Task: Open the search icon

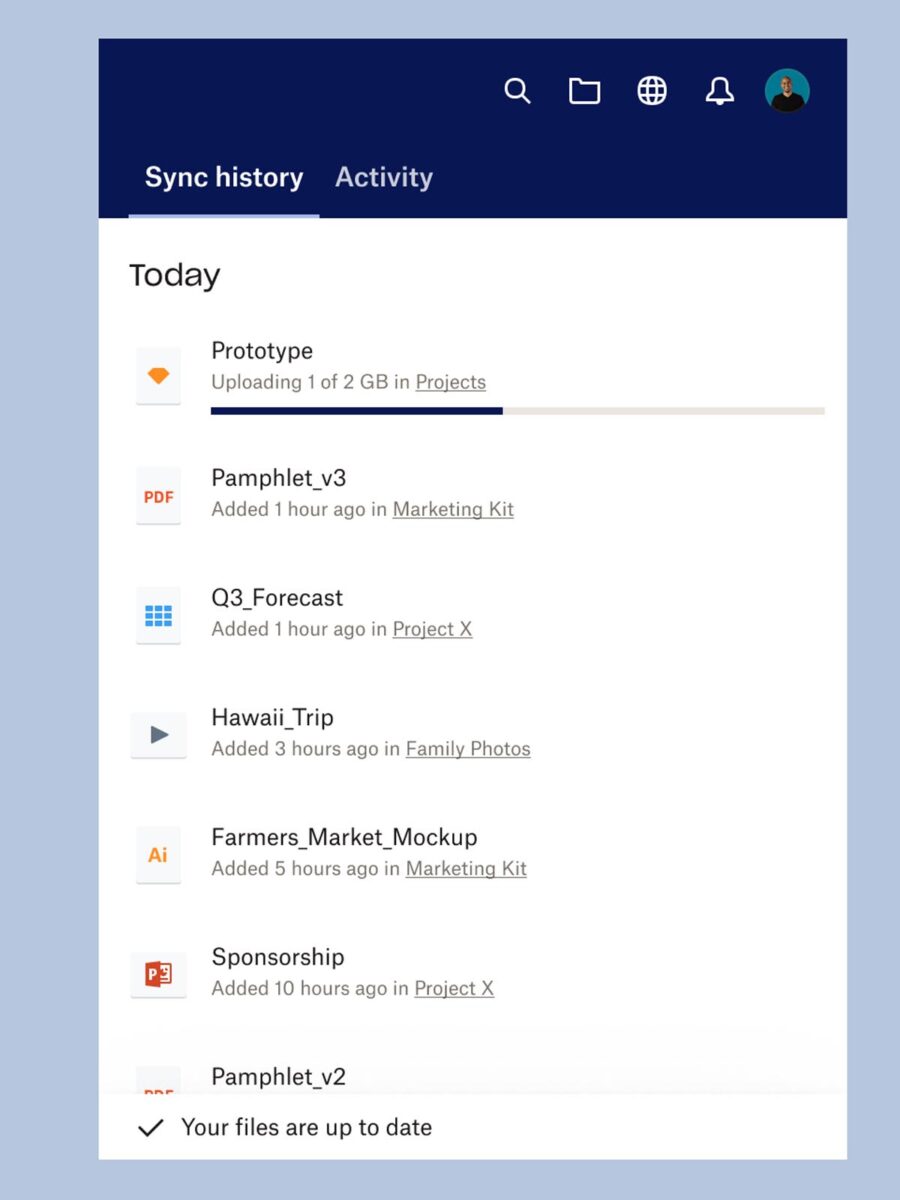Action: tap(517, 91)
